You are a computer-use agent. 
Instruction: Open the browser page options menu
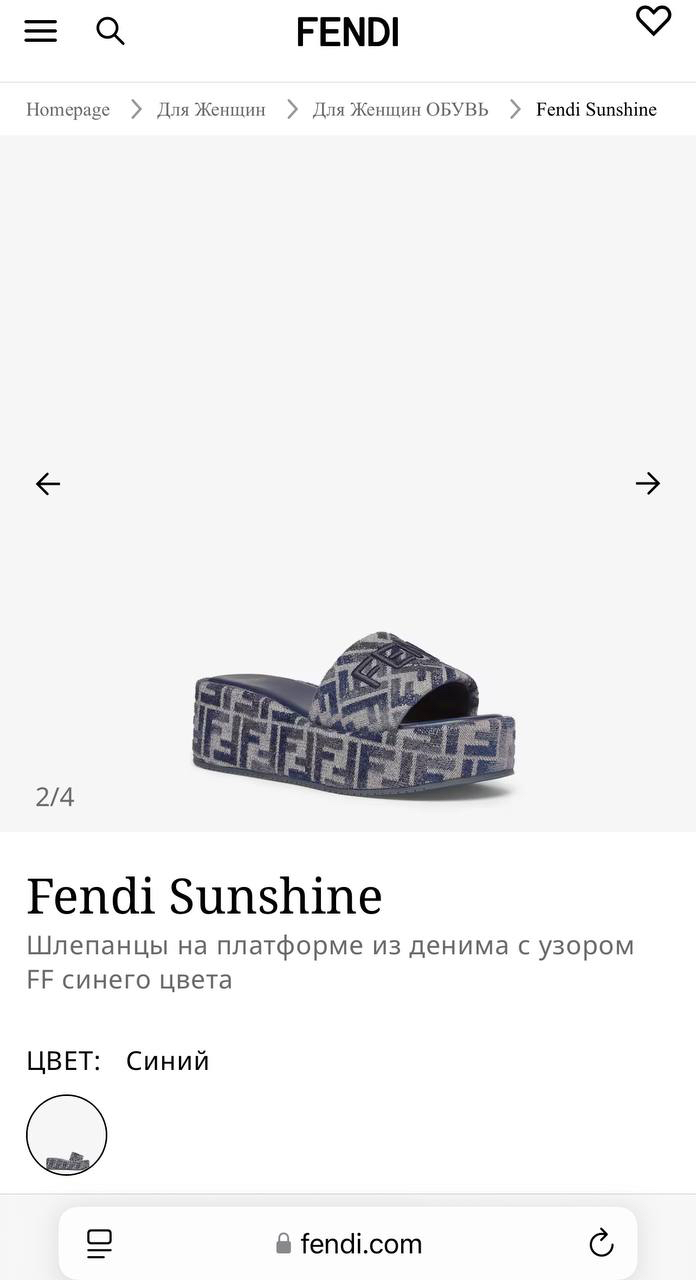click(99, 1243)
